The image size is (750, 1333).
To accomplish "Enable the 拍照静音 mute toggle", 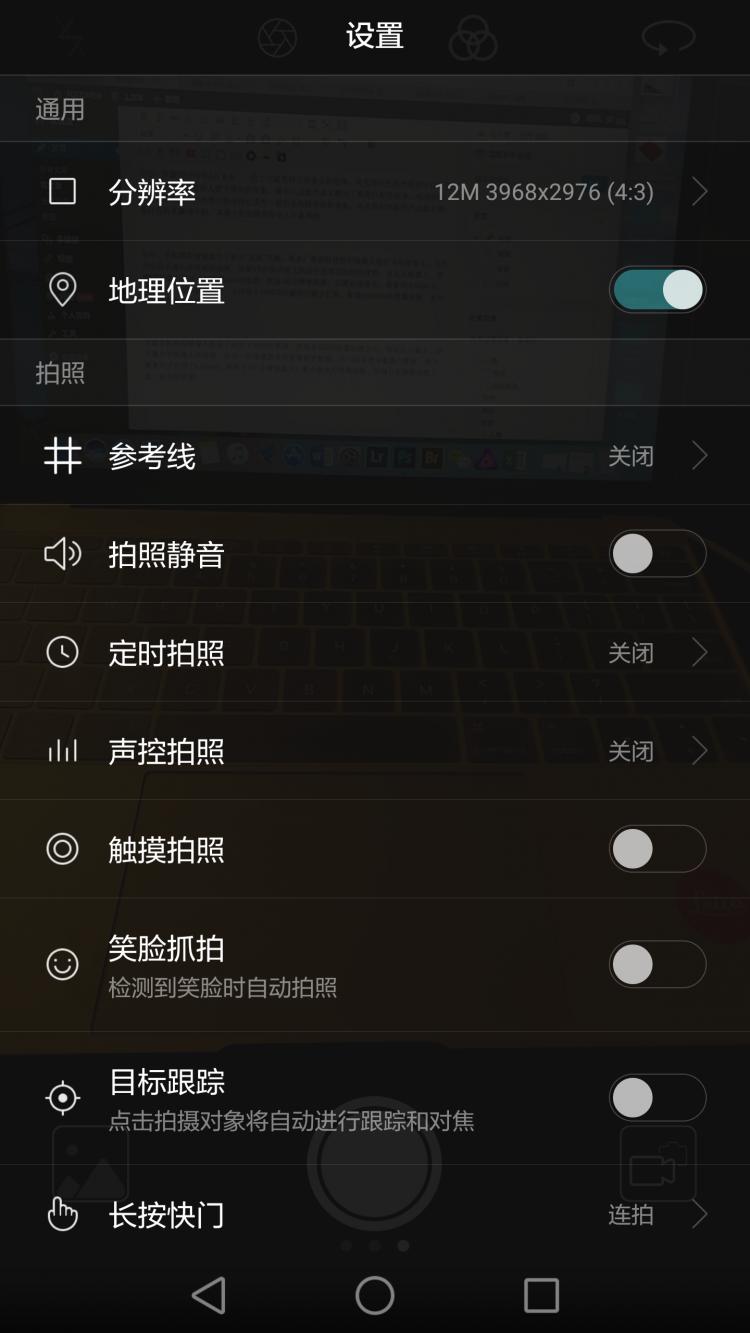I will pos(657,553).
